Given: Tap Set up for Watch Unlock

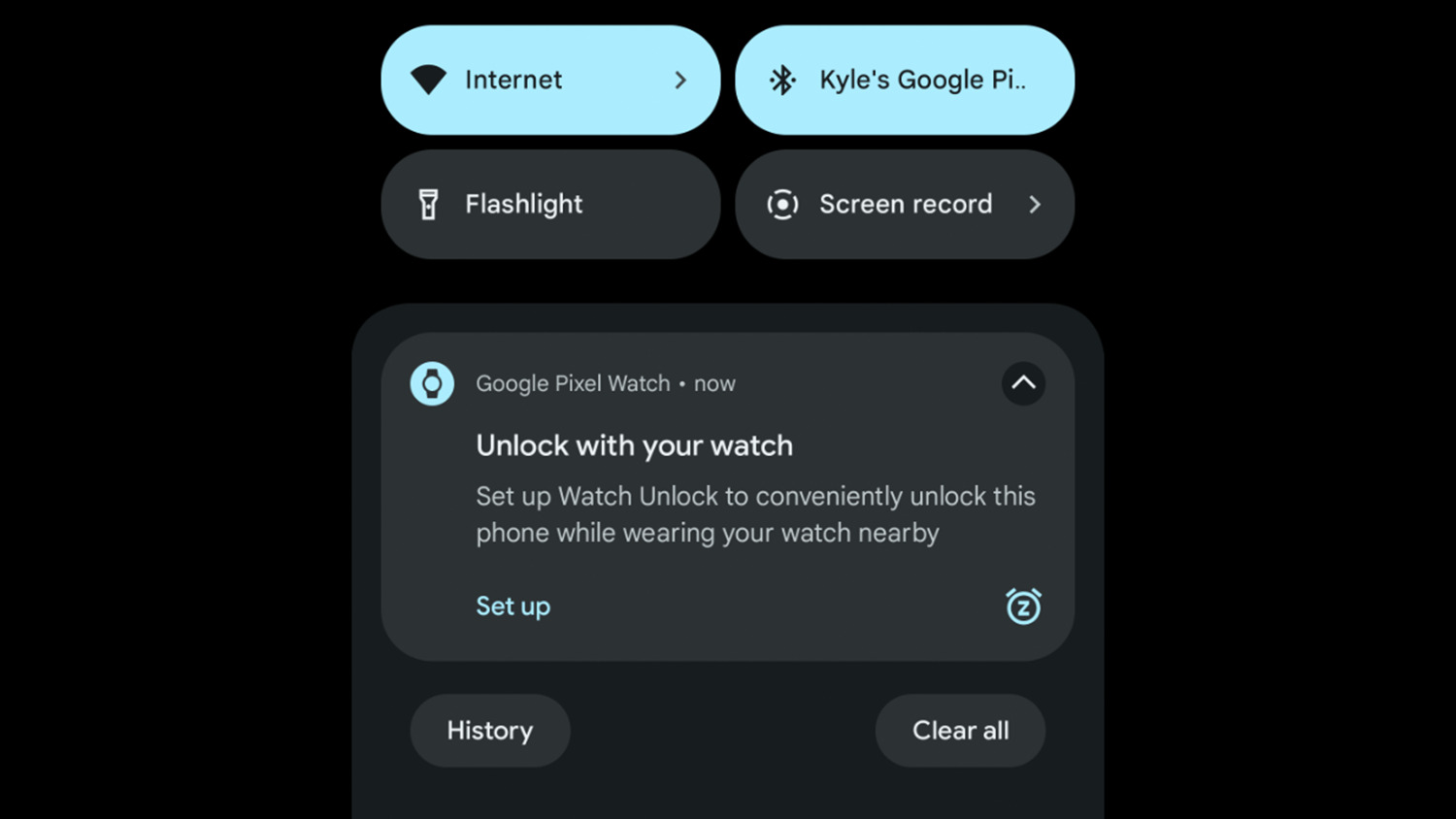Looking at the screenshot, I should tap(513, 606).
